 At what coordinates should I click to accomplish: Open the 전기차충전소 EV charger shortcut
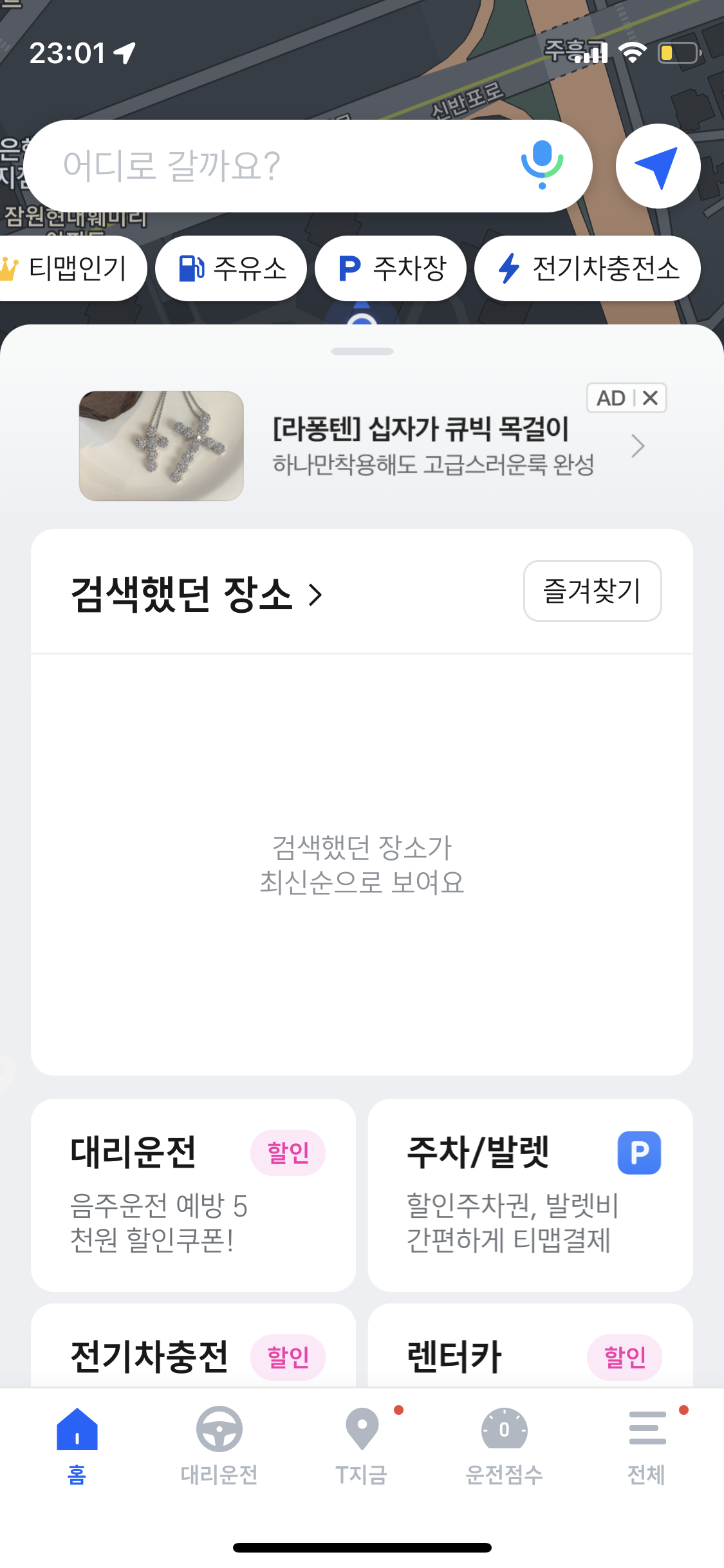[x=586, y=268]
